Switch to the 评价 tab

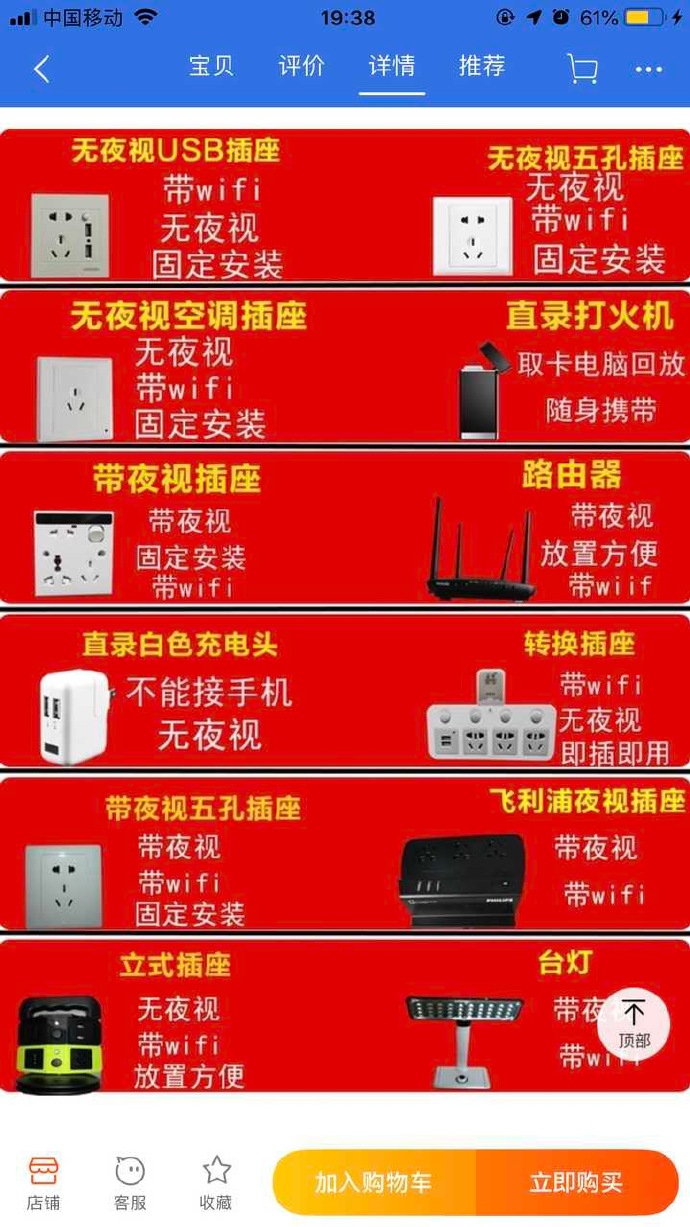(x=301, y=66)
